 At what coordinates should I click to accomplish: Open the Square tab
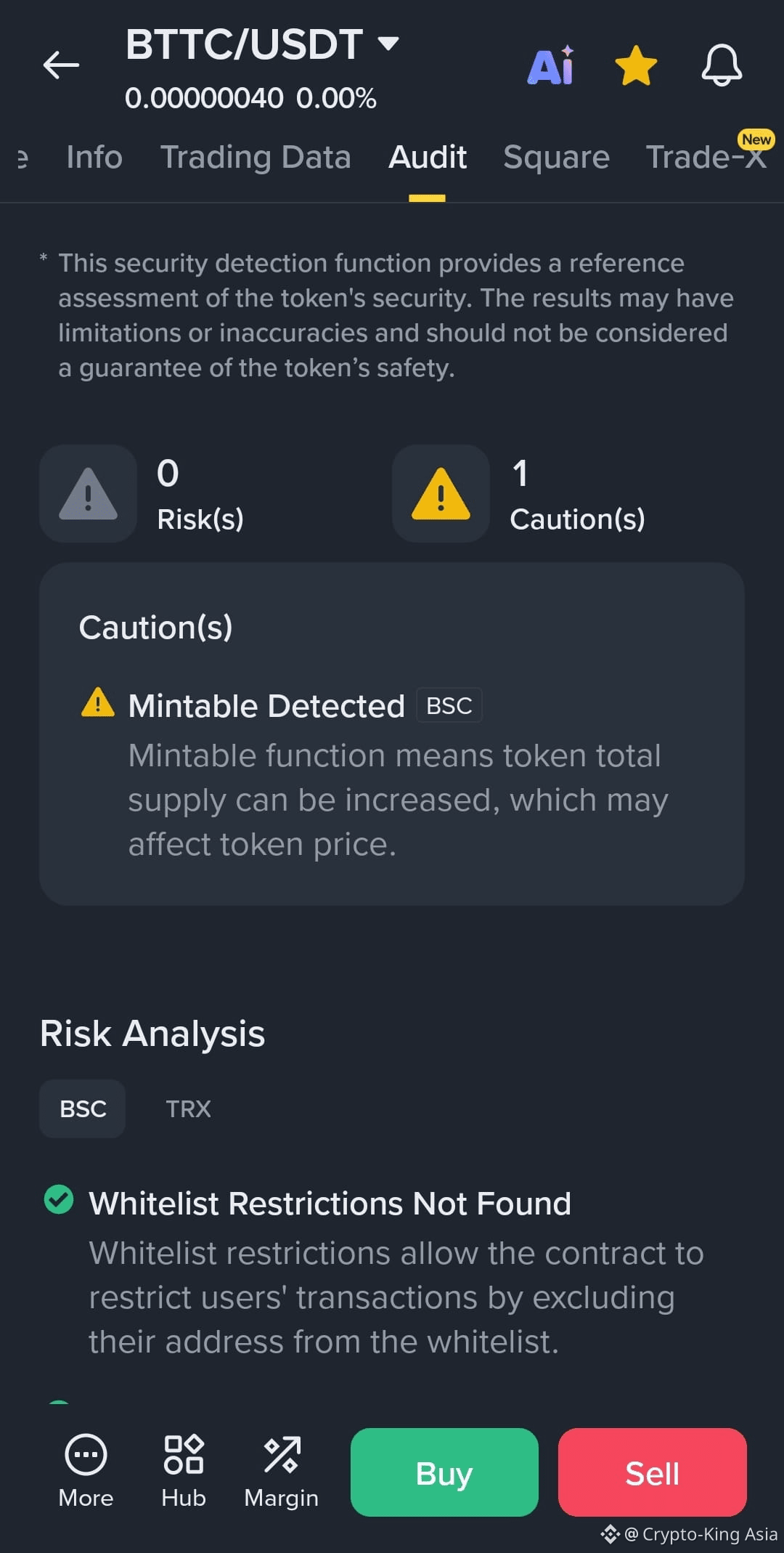click(555, 156)
